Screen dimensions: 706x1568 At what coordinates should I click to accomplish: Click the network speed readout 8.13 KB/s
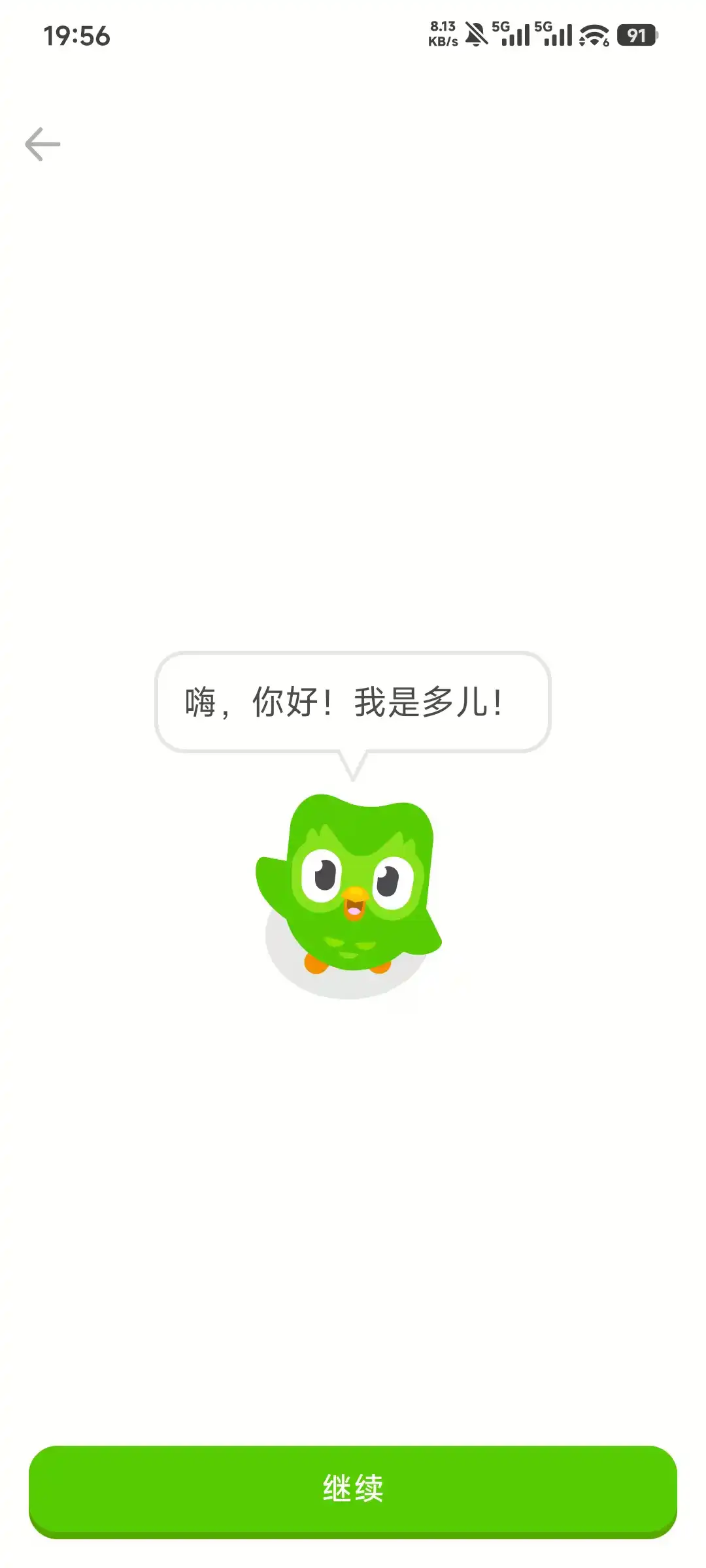click(x=442, y=33)
